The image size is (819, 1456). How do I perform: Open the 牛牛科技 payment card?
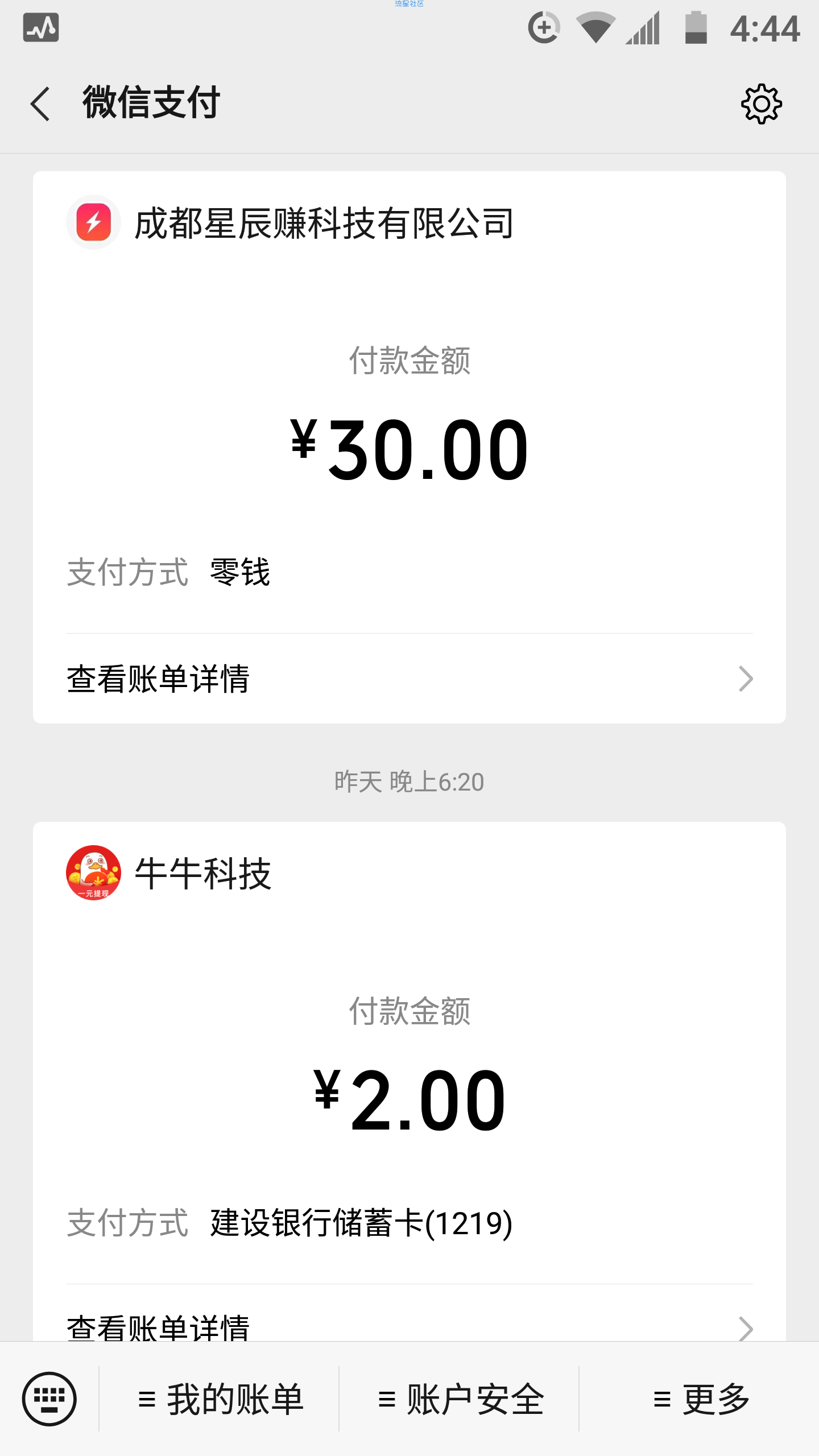click(x=409, y=1081)
